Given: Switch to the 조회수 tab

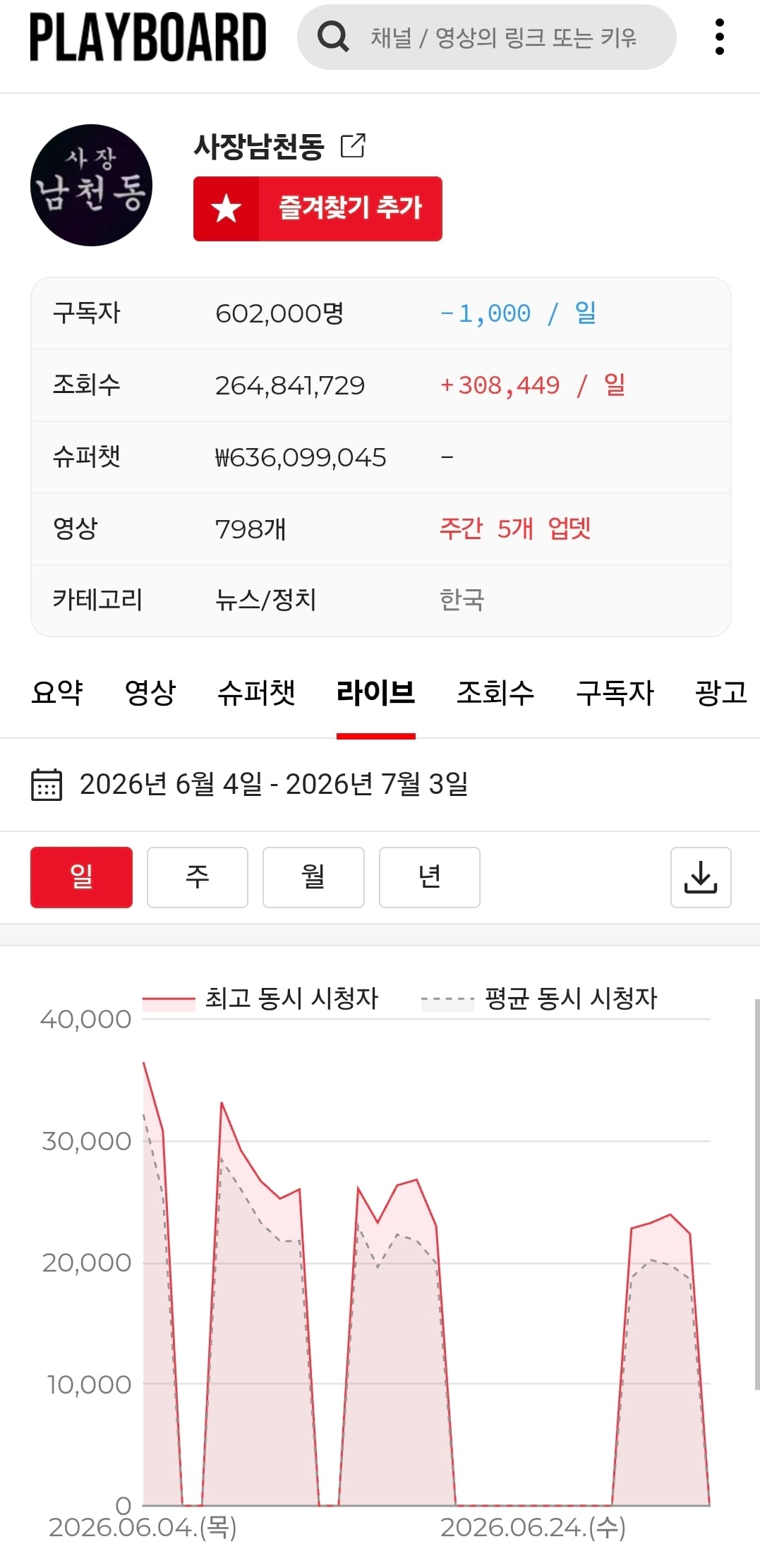Looking at the screenshot, I should click(495, 692).
